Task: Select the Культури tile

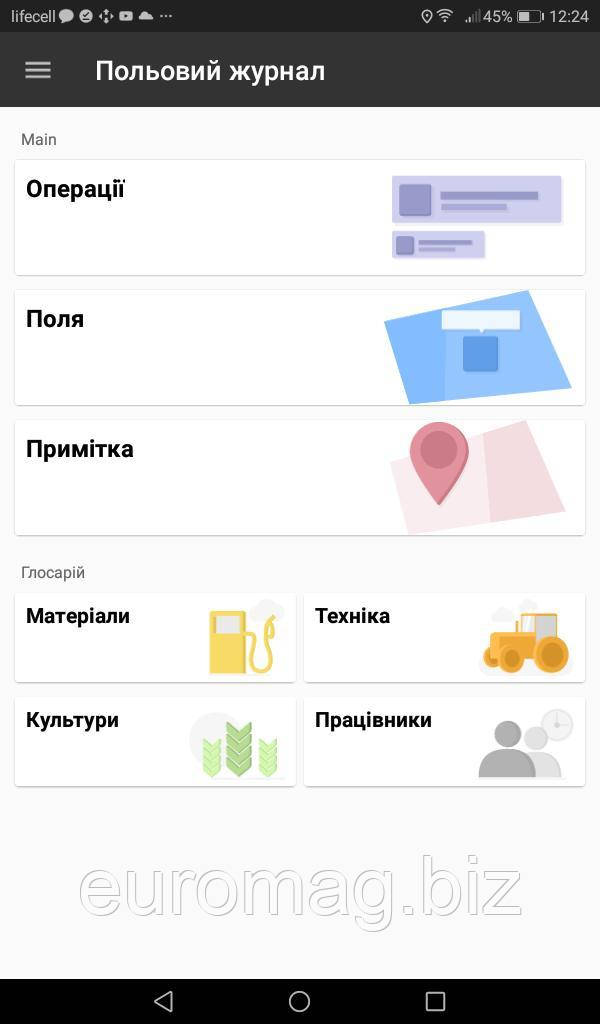Action: pos(155,741)
